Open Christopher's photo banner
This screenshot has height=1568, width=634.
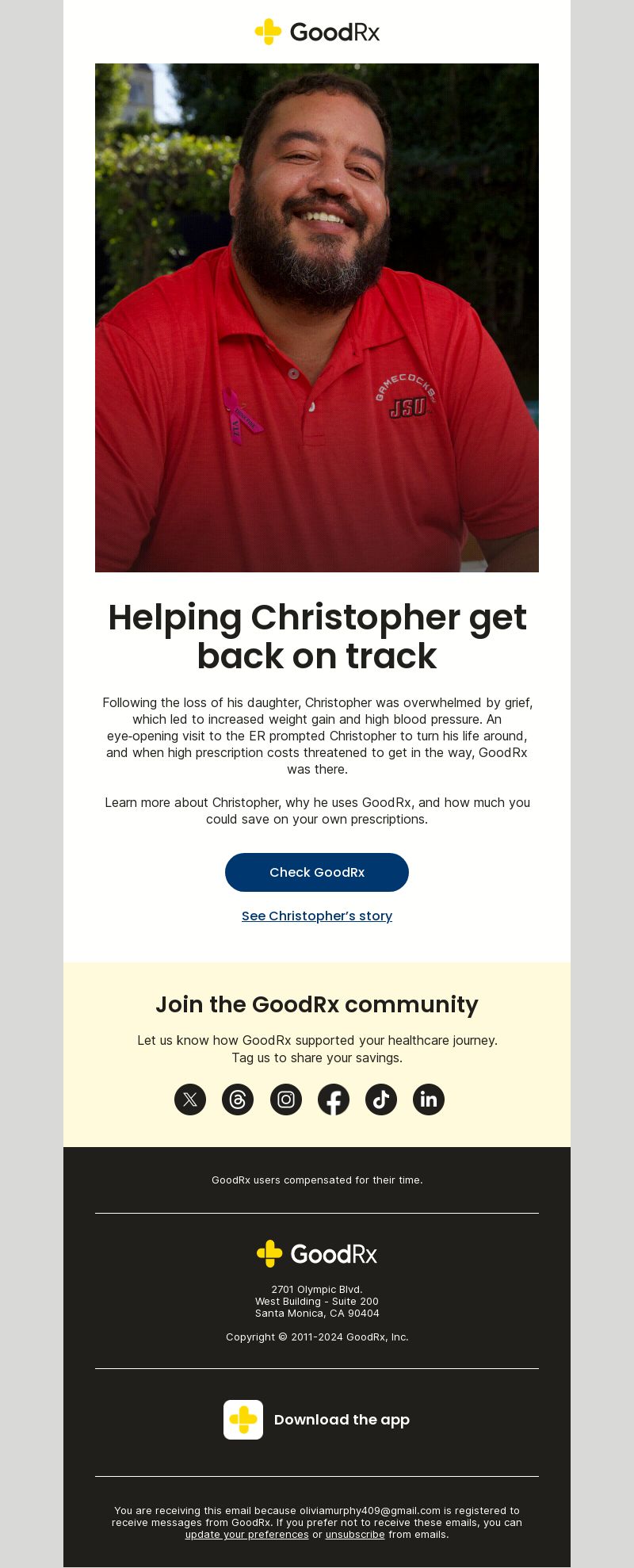317,317
